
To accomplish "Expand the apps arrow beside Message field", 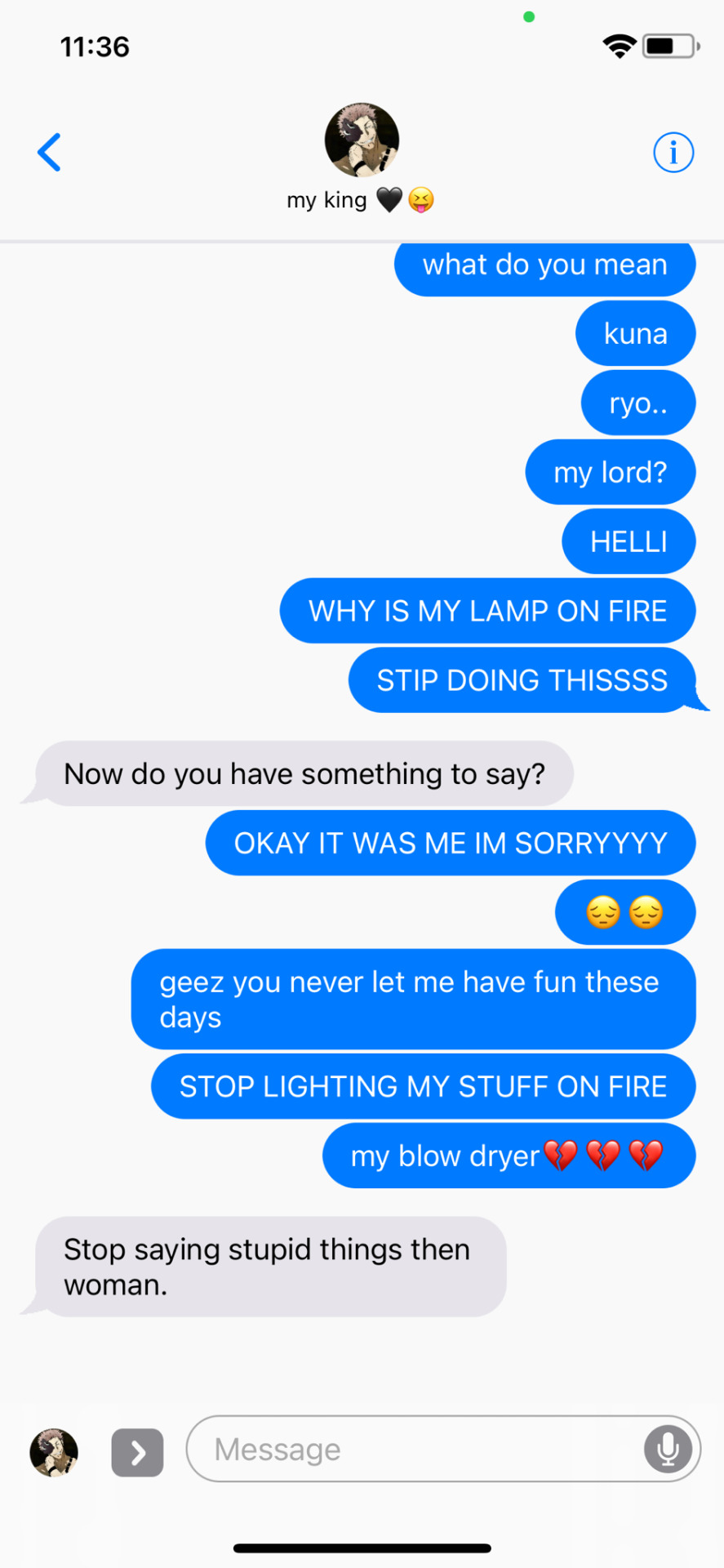I will pyautogui.click(x=137, y=1453).
